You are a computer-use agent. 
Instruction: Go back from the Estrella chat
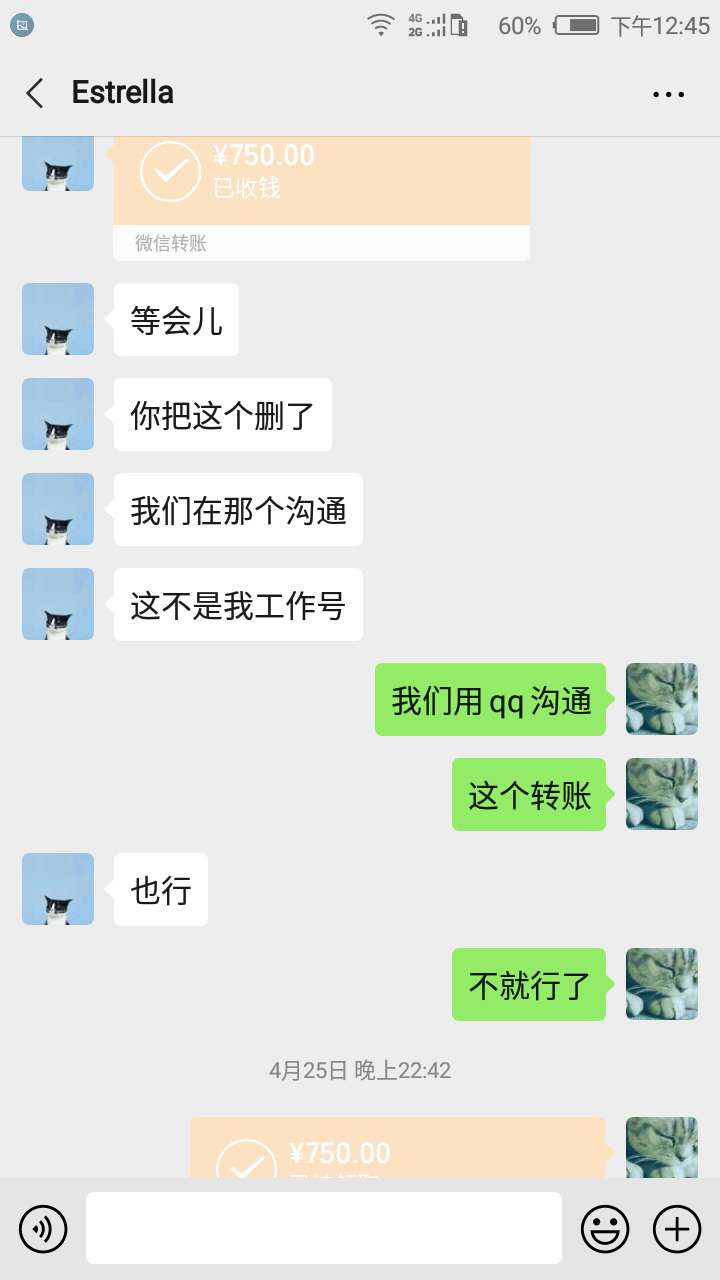(35, 93)
